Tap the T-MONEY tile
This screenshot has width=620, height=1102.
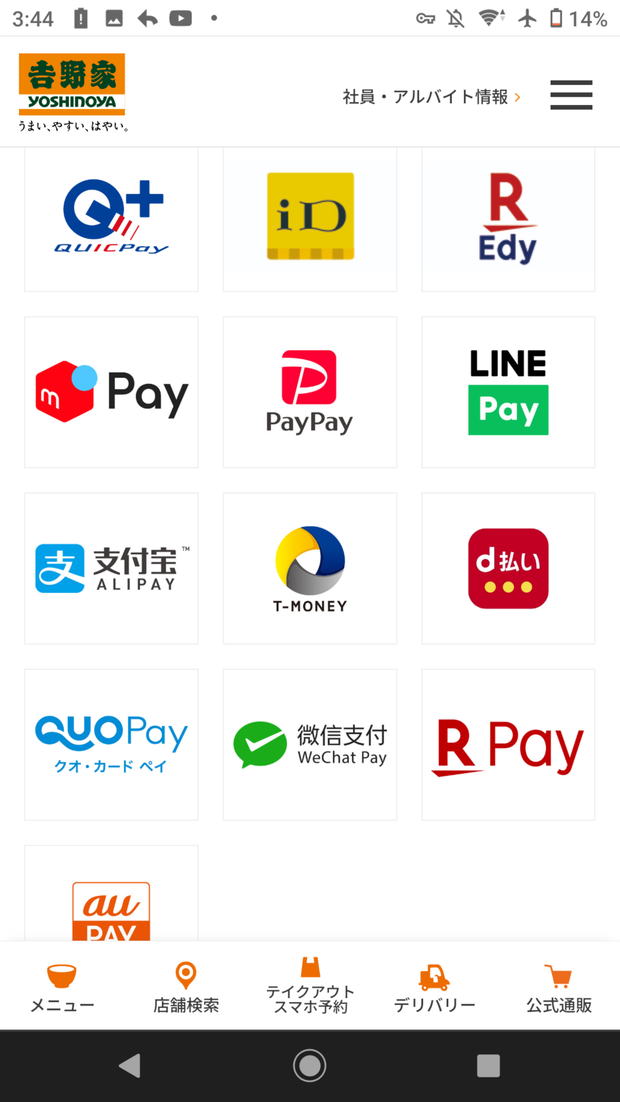[310, 568]
